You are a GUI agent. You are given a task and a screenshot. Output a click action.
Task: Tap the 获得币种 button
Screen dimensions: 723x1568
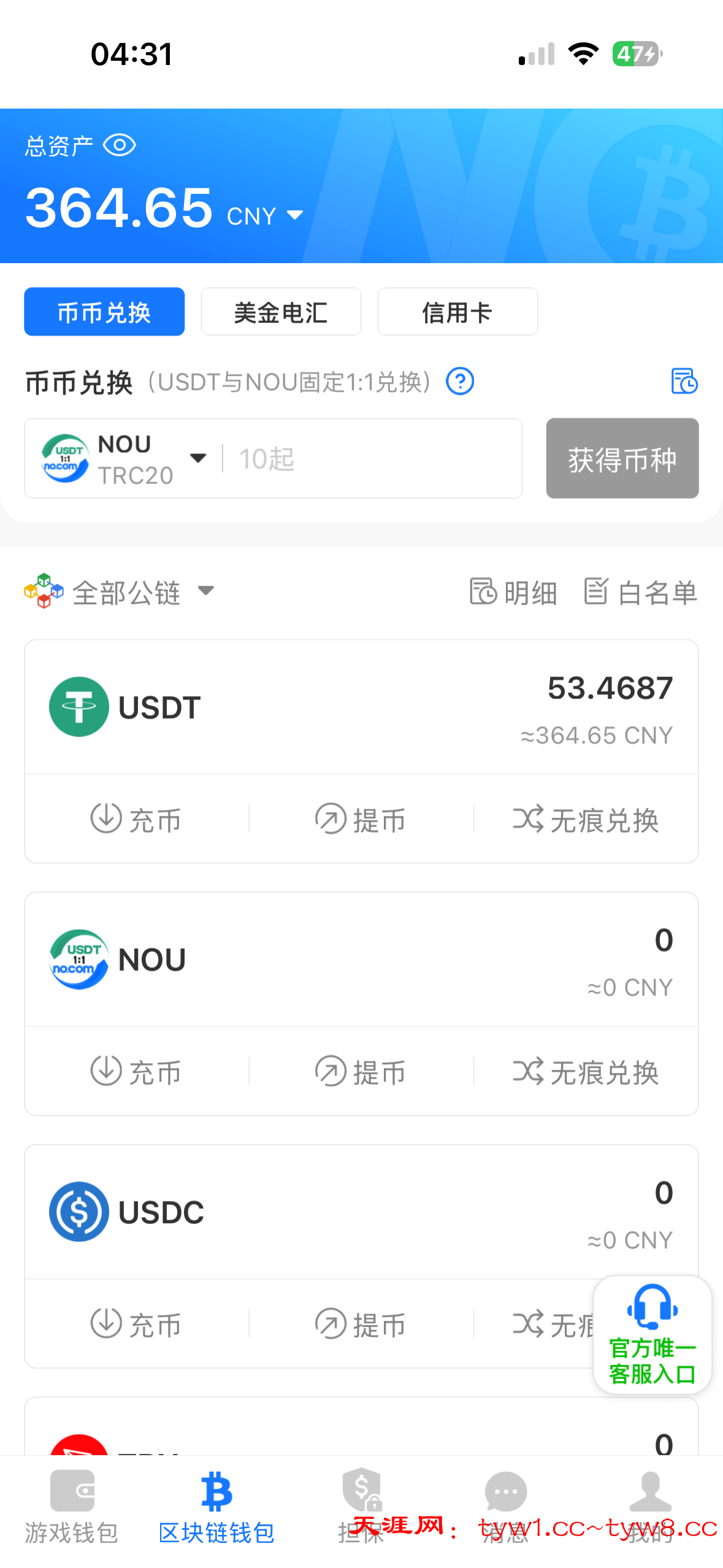(x=622, y=458)
